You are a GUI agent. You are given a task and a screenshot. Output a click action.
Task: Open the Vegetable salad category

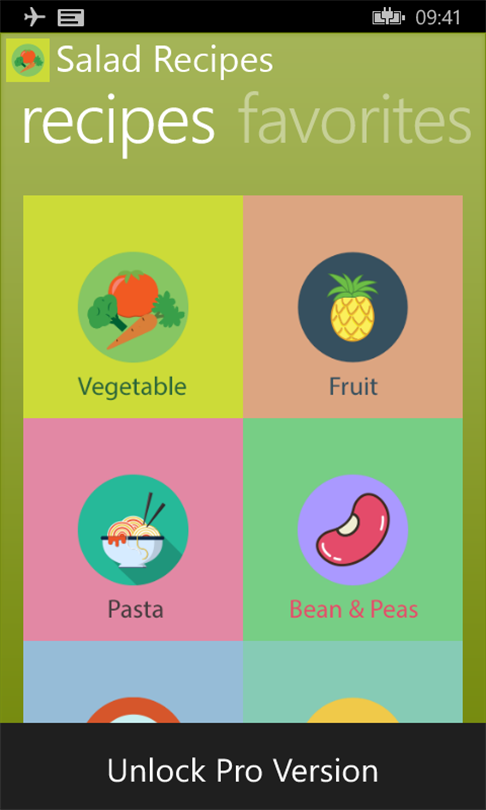(x=133, y=306)
